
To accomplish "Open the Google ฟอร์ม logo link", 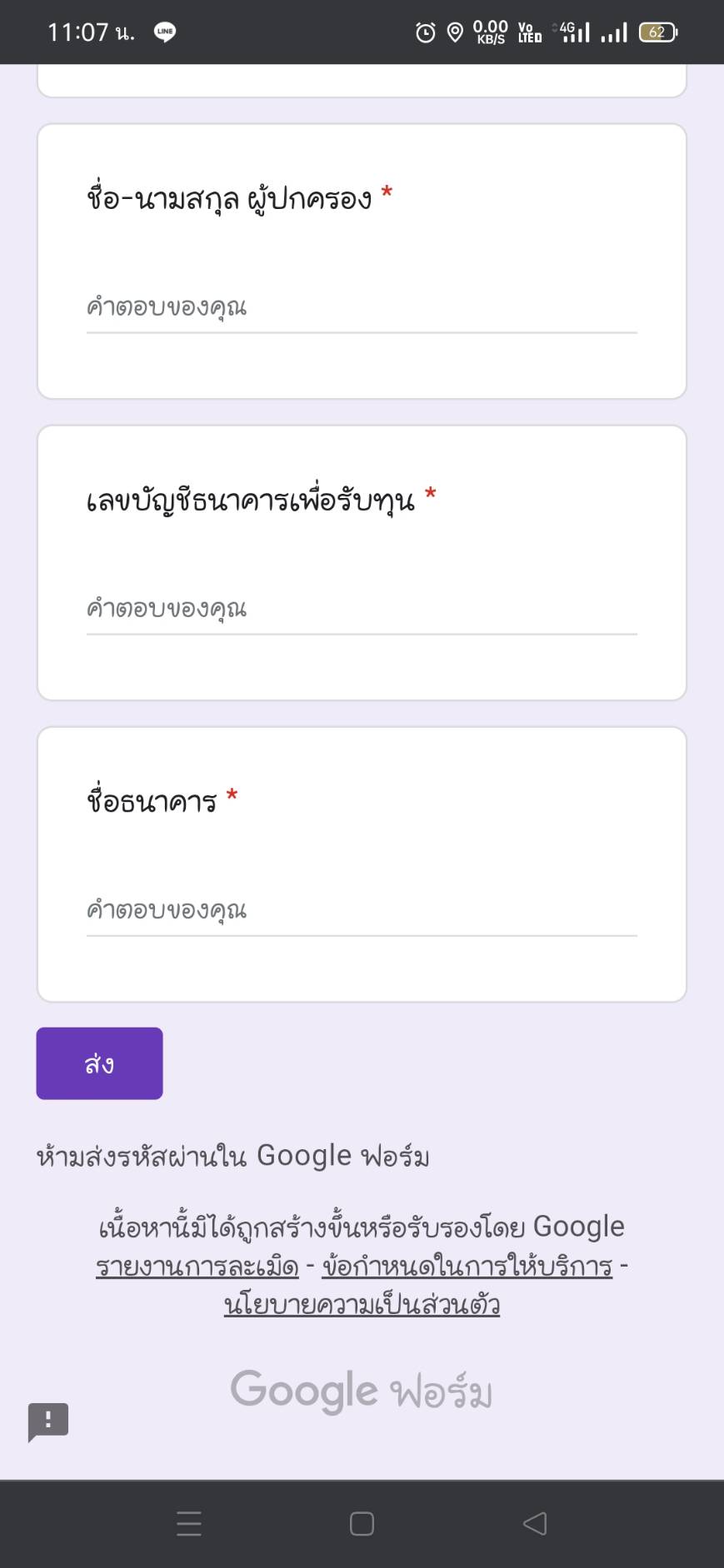I will tap(362, 1391).
